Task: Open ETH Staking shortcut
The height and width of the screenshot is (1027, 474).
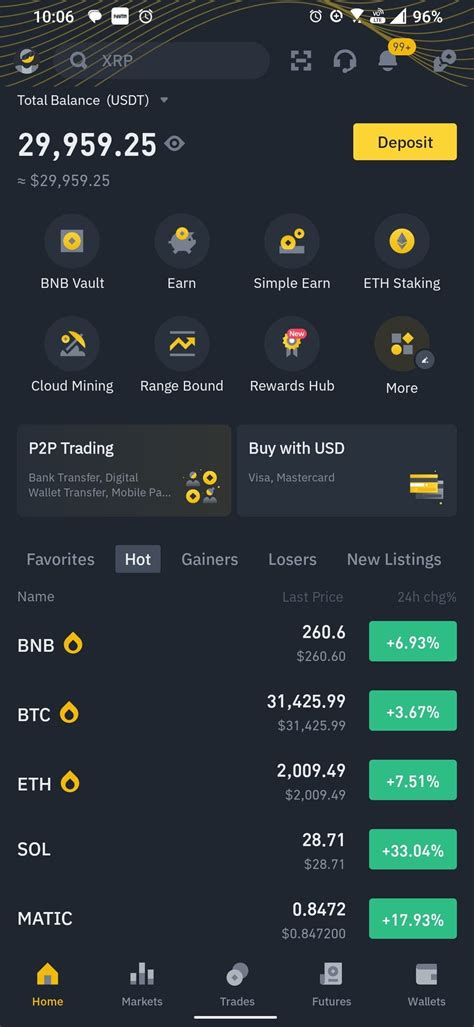Action: tap(402, 252)
